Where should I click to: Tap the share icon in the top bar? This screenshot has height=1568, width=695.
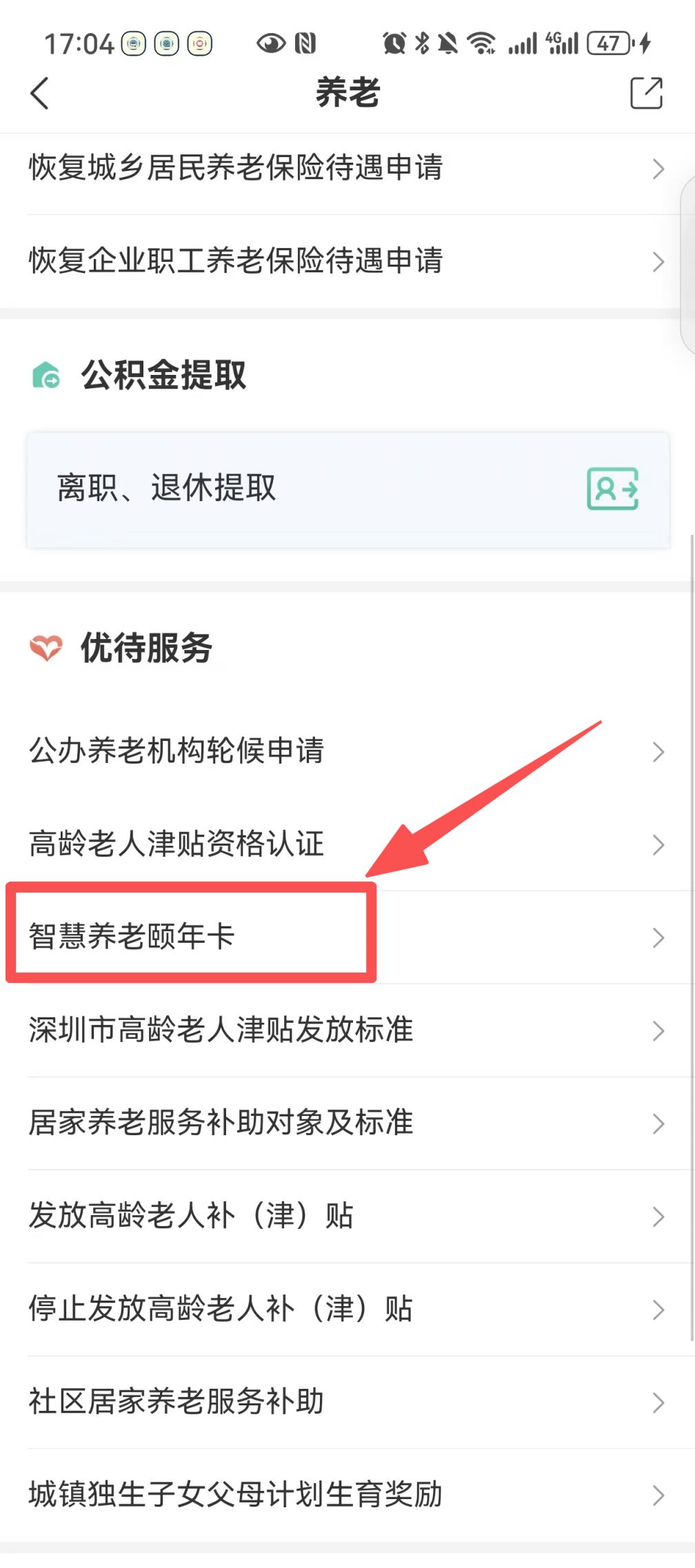[646, 93]
